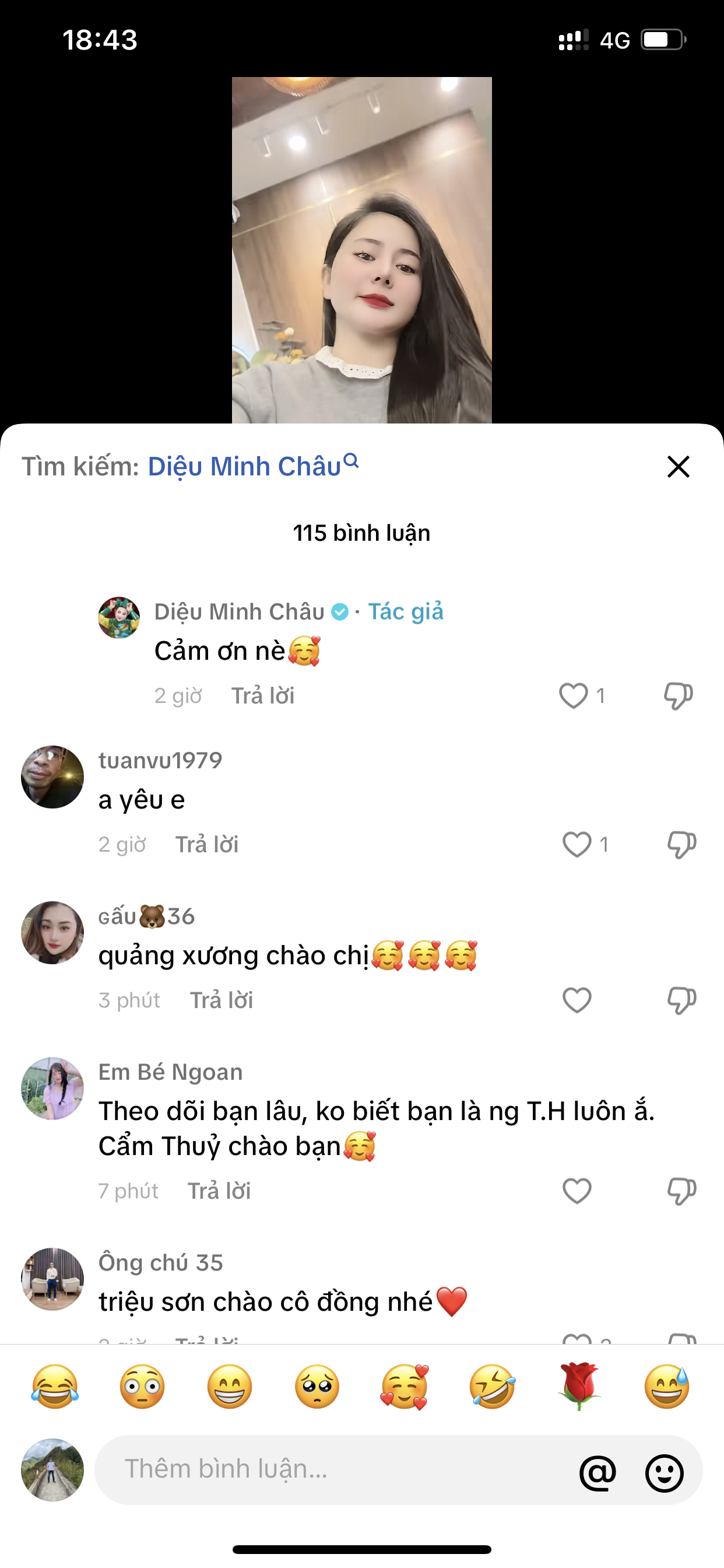
Task: Add the laughing-crying emoji to comment
Action: click(x=55, y=1387)
